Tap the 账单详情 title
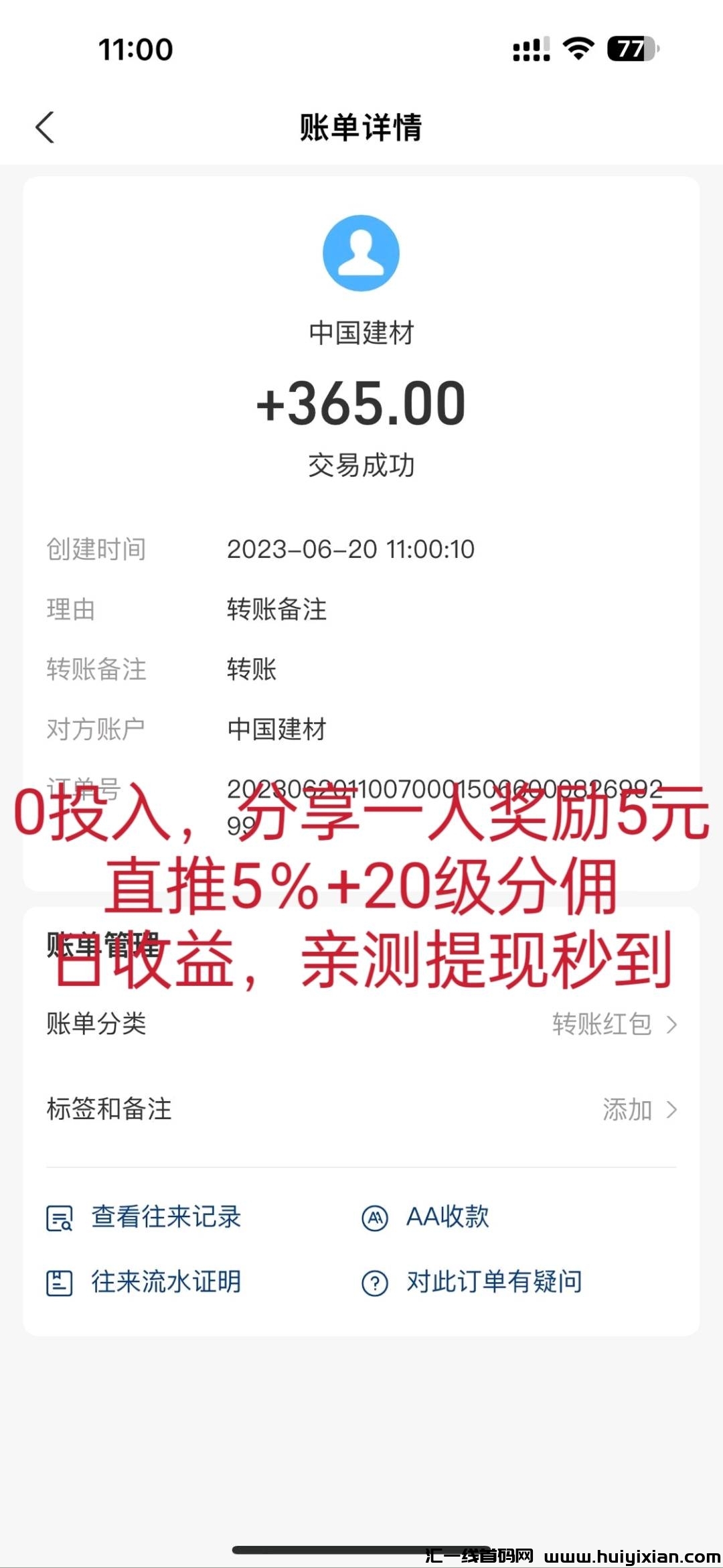 coord(361,125)
